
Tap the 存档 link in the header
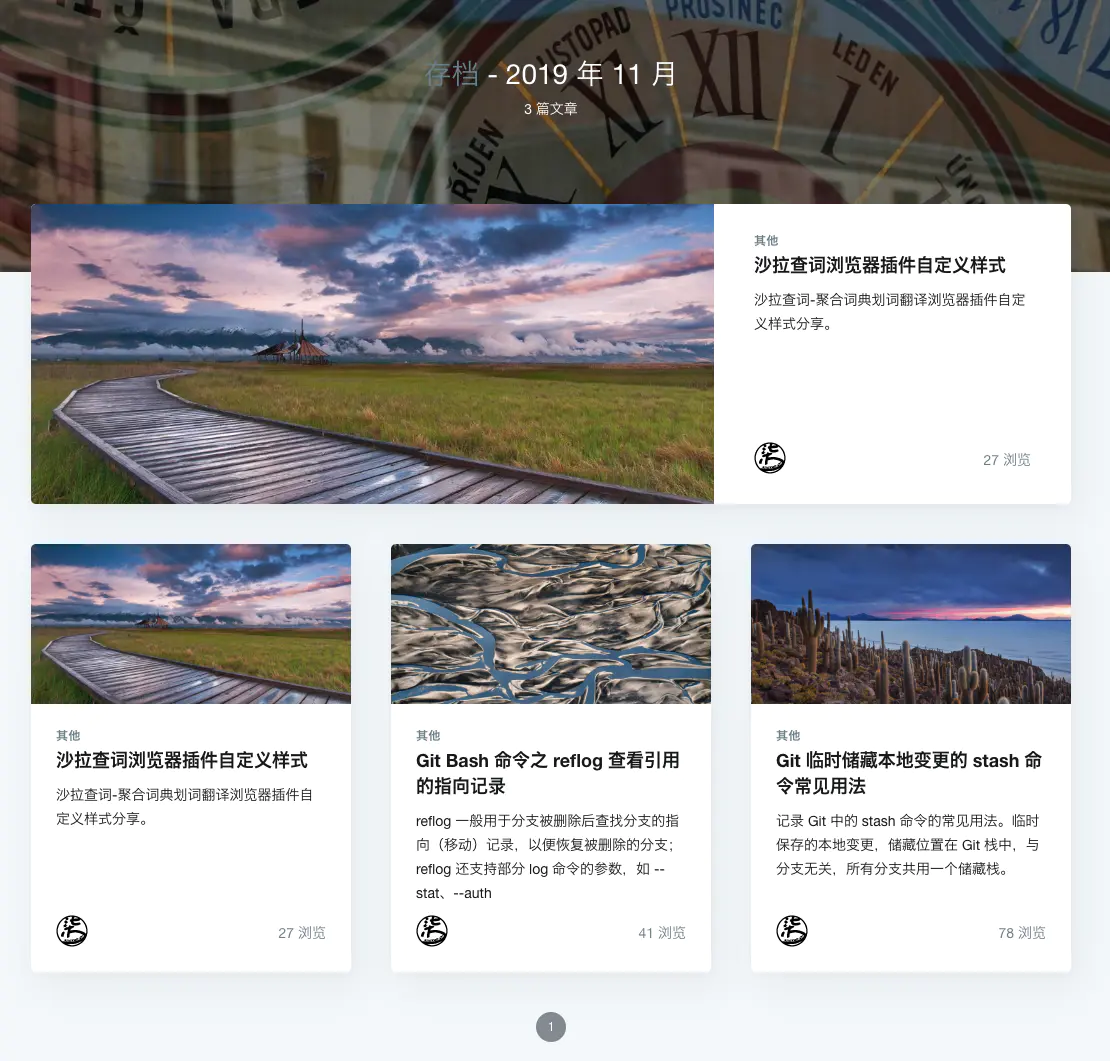(x=452, y=74)
